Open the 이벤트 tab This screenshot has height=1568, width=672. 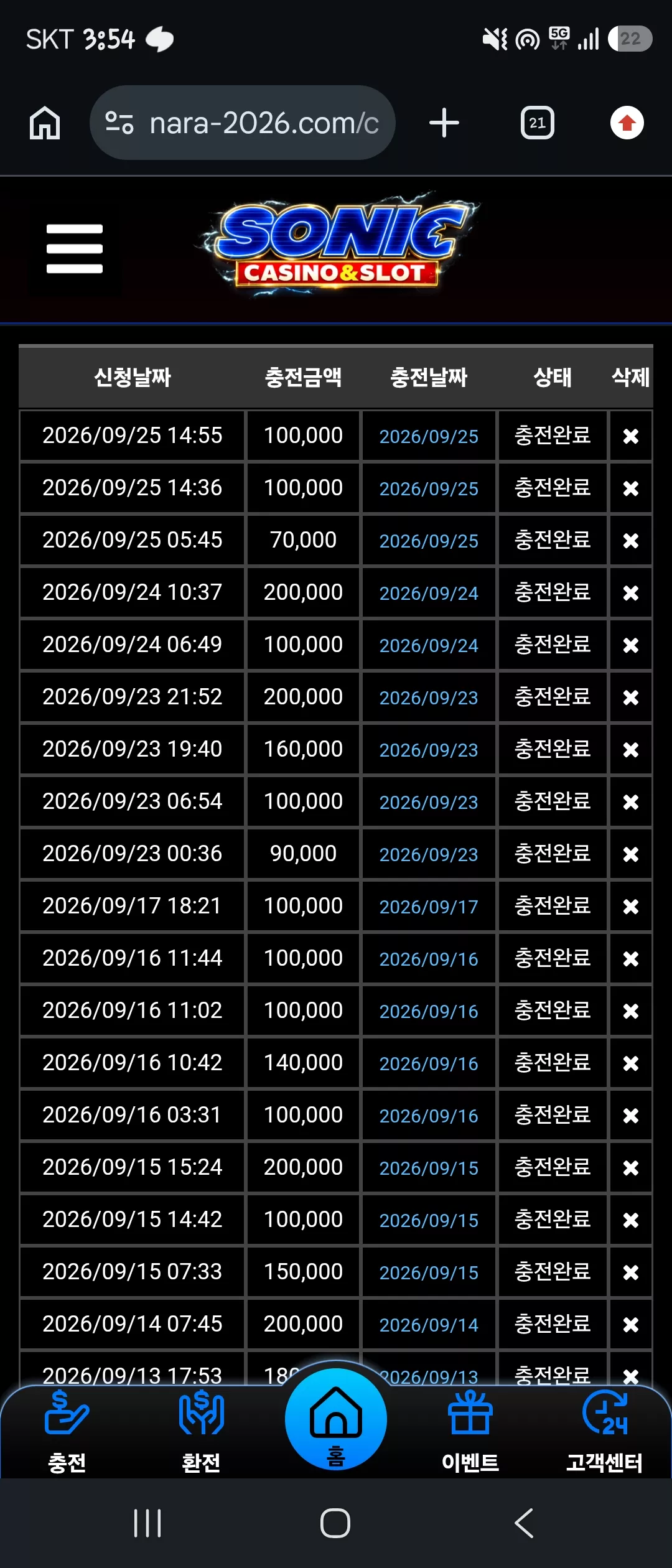pyautogui.click(x=470, y=1432)
